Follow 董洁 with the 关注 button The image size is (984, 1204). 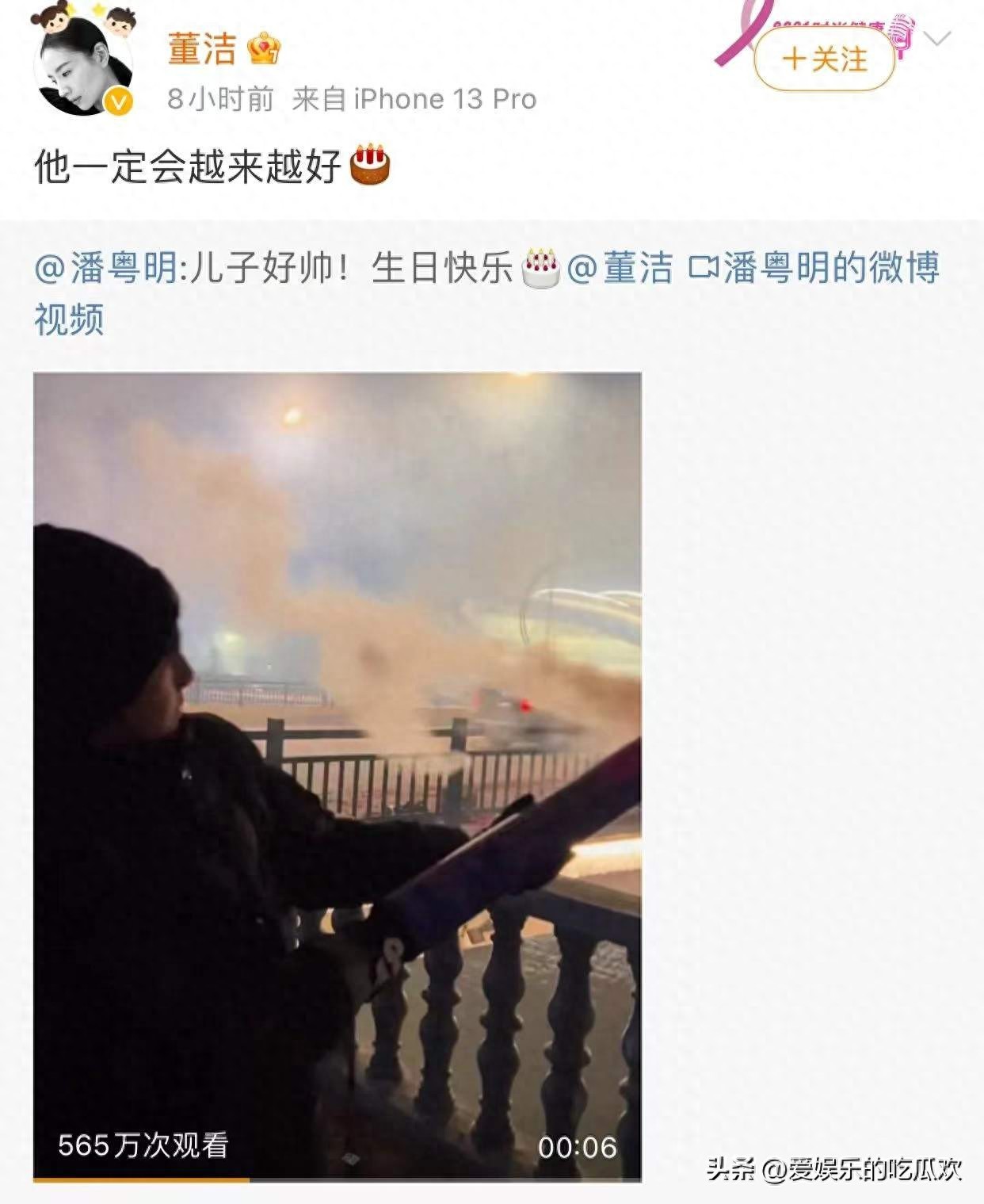[825, 59]
